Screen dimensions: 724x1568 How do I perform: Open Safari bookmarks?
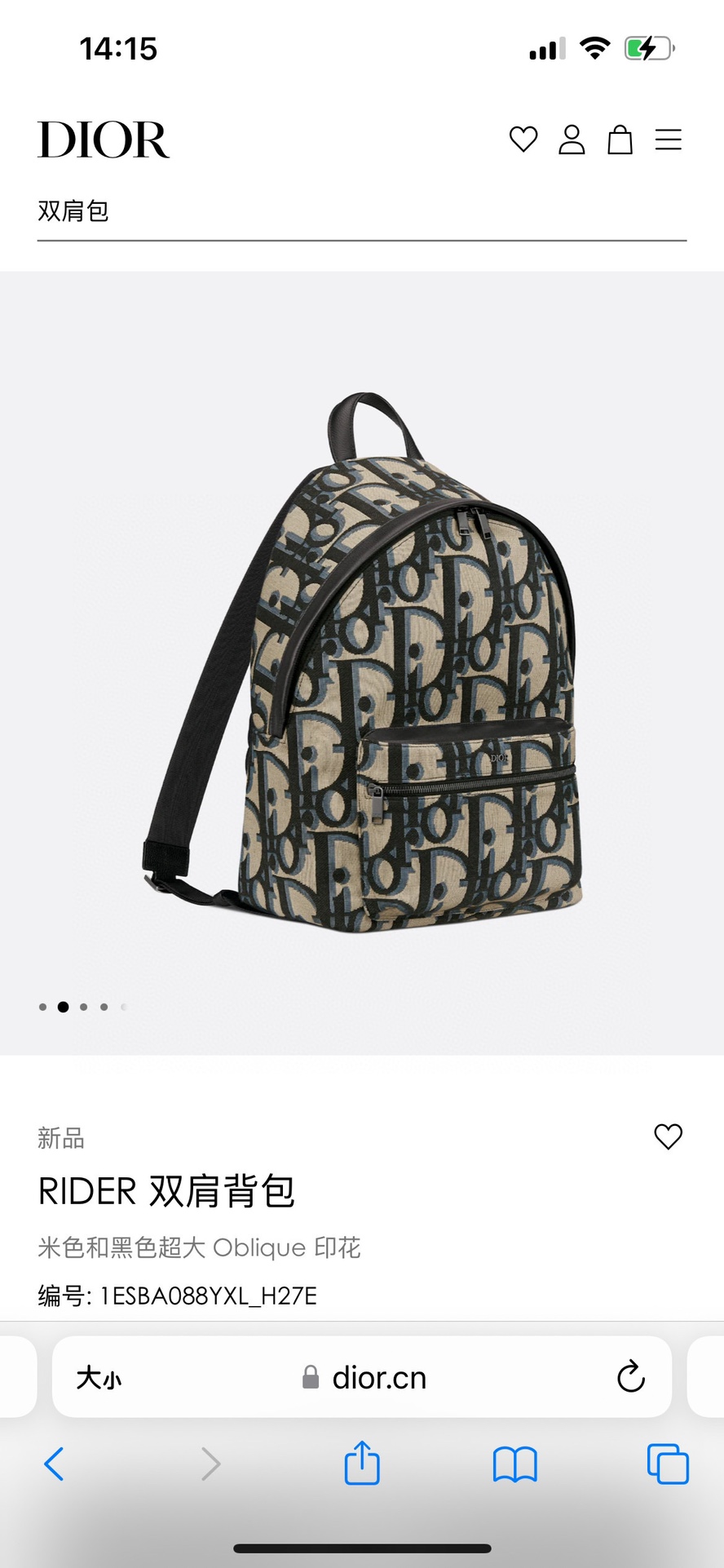click(x=515, y=1464)
